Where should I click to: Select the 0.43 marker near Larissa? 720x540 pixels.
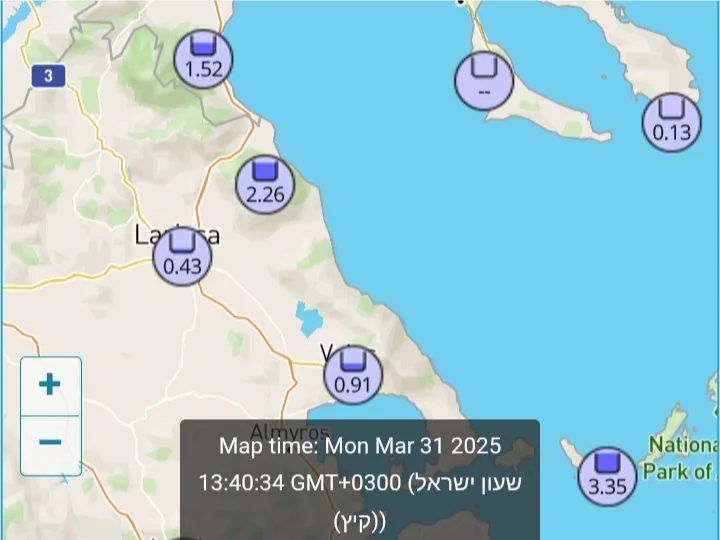(182, 256)
